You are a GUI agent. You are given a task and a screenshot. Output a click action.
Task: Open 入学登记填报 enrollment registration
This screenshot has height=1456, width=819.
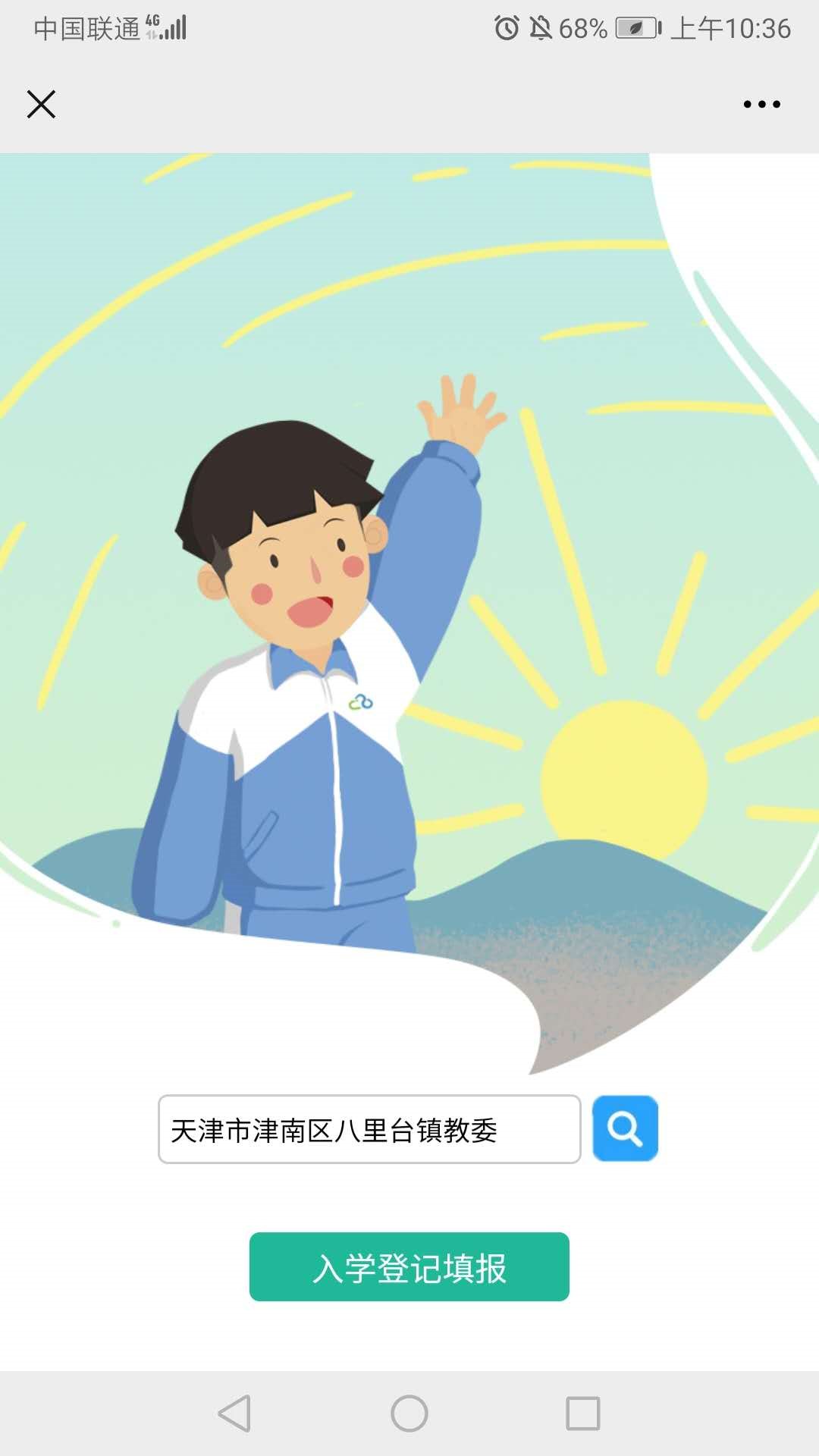pos(409,1267)
